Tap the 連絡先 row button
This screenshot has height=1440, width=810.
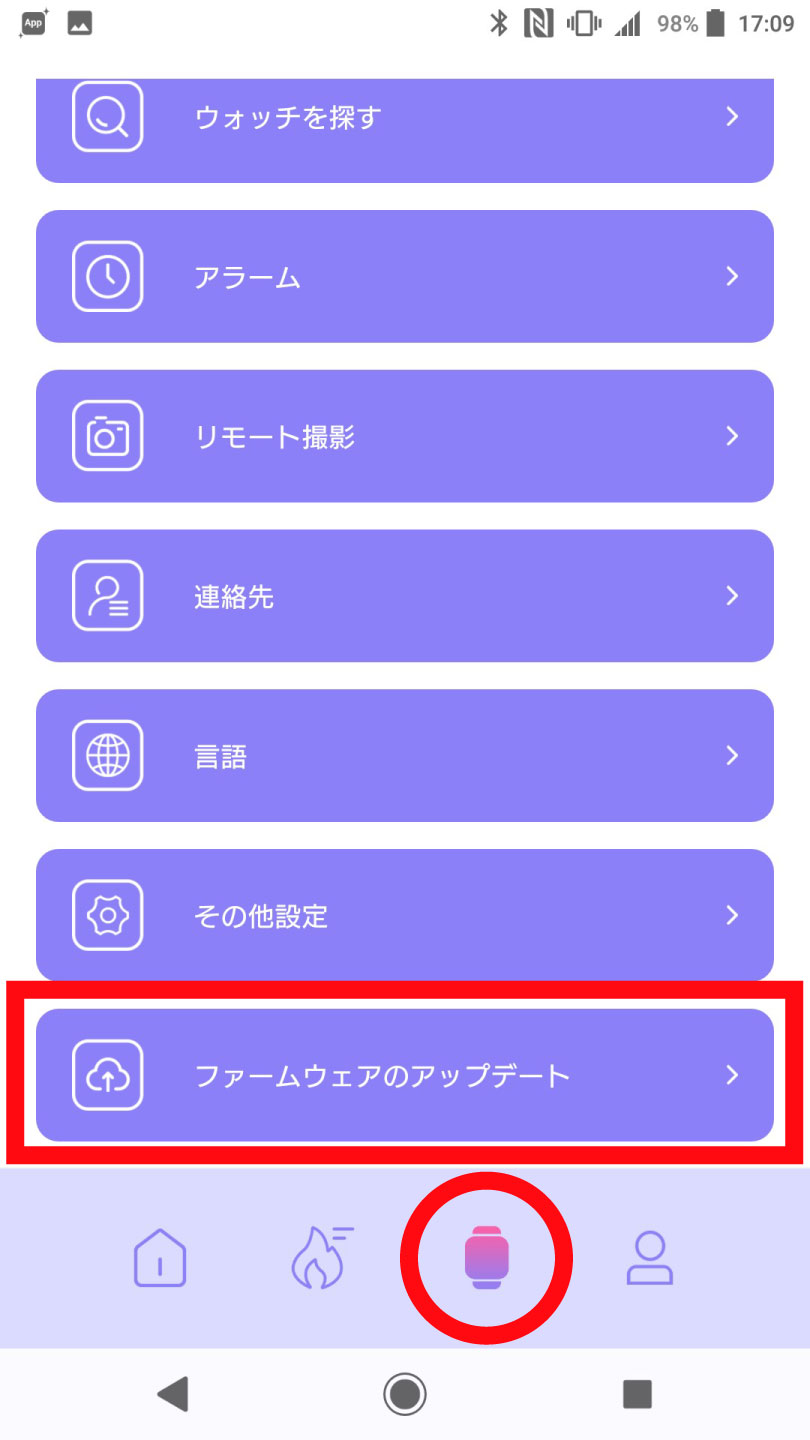pos(405,596)
